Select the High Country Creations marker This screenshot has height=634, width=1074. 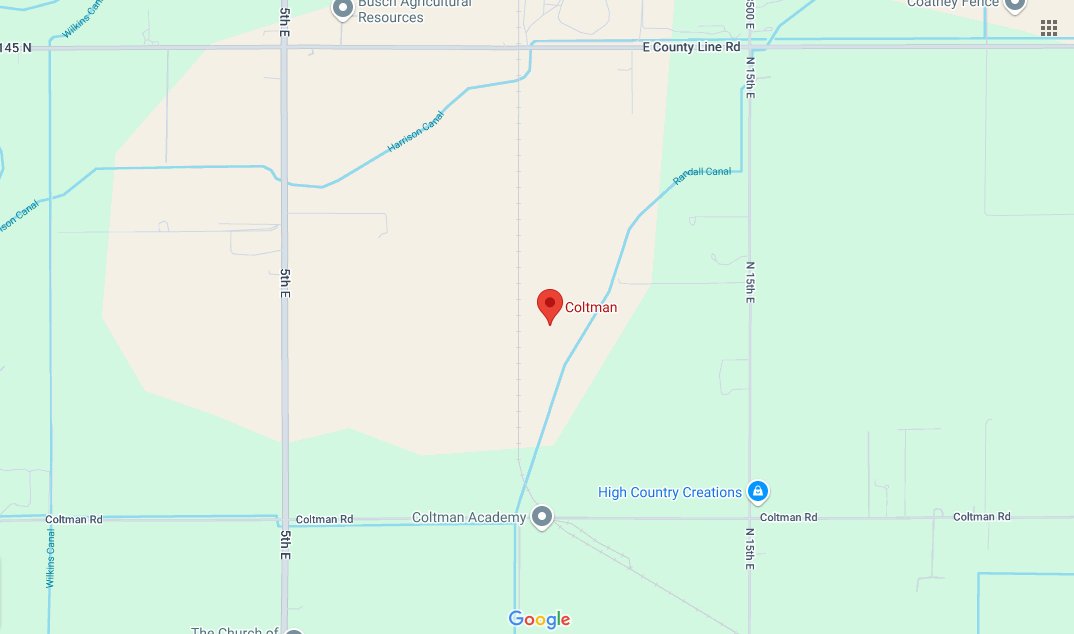[x=758, y=492]
